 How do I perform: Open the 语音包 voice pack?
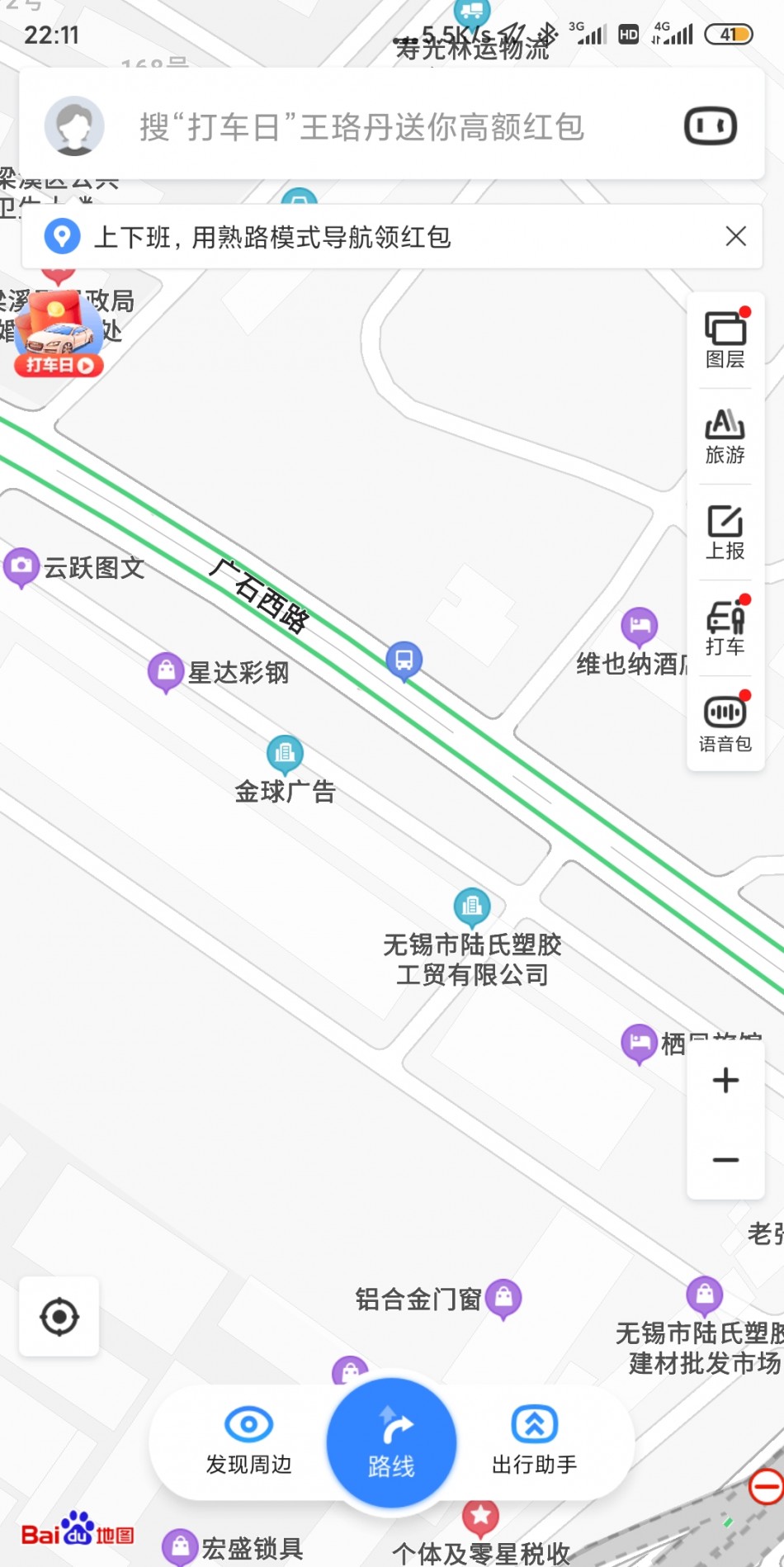pyautogui.click(x=725, y=723)
